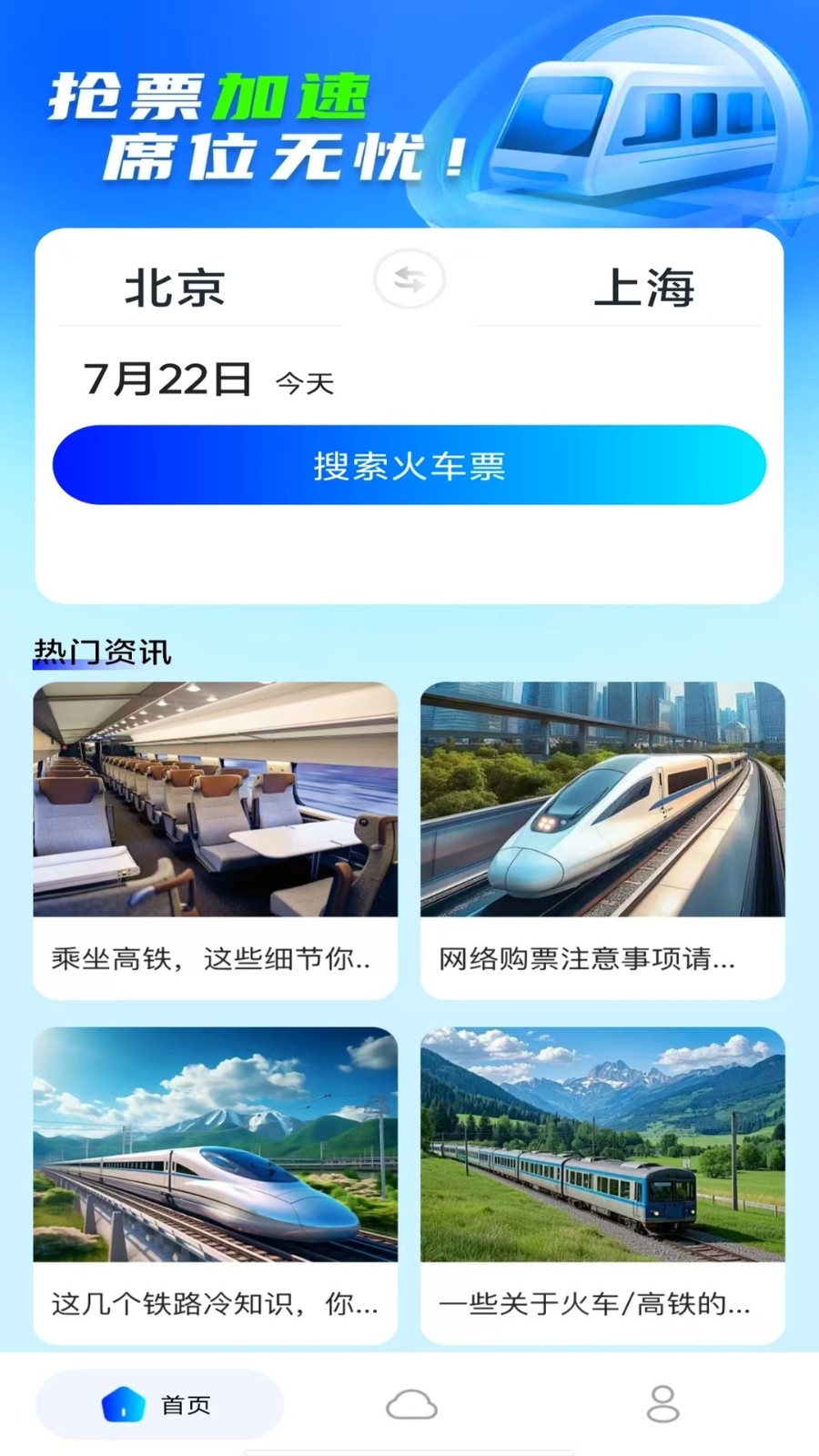Tap the blue house icon next to 首页
This screenshot has width=819, height=1456.
click(123, 1403)
